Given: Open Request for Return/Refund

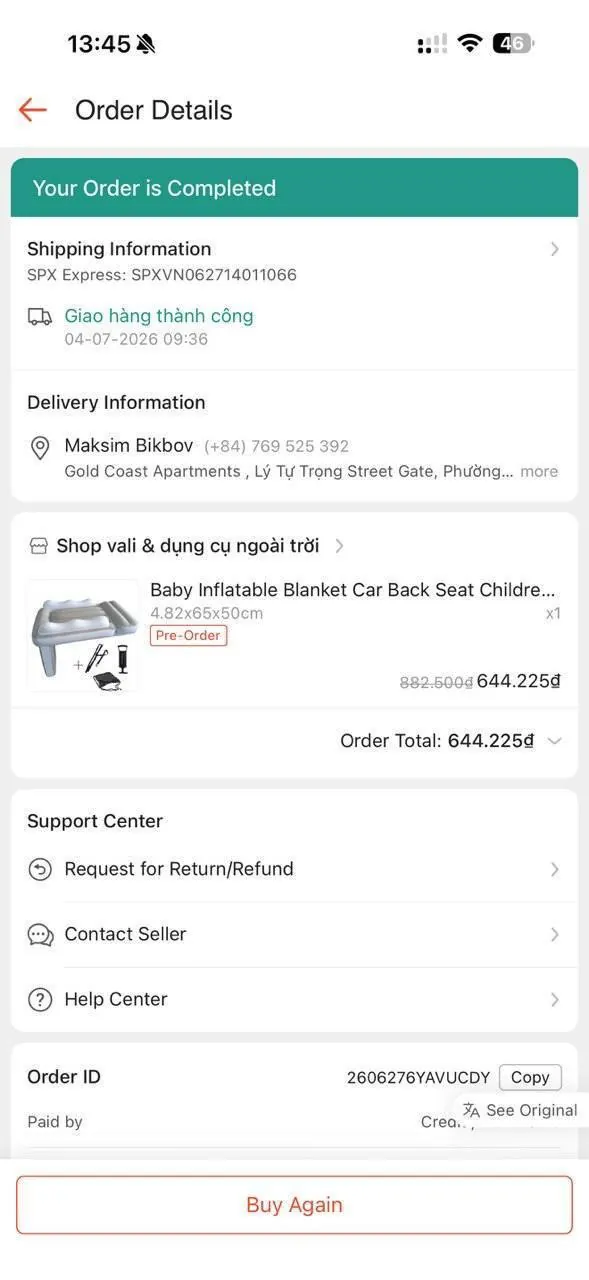Looking at the screenshot, I should tap(294, 870).
